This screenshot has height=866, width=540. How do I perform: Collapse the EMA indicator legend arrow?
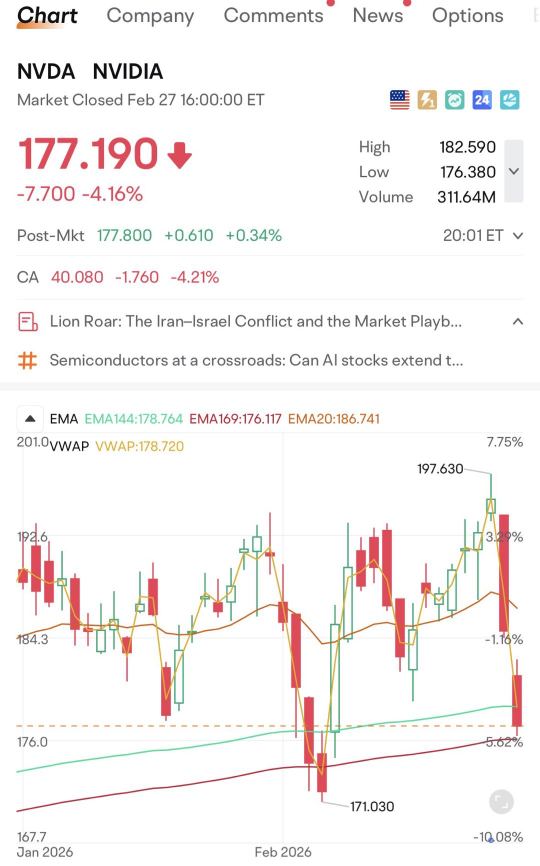point(31,419)
